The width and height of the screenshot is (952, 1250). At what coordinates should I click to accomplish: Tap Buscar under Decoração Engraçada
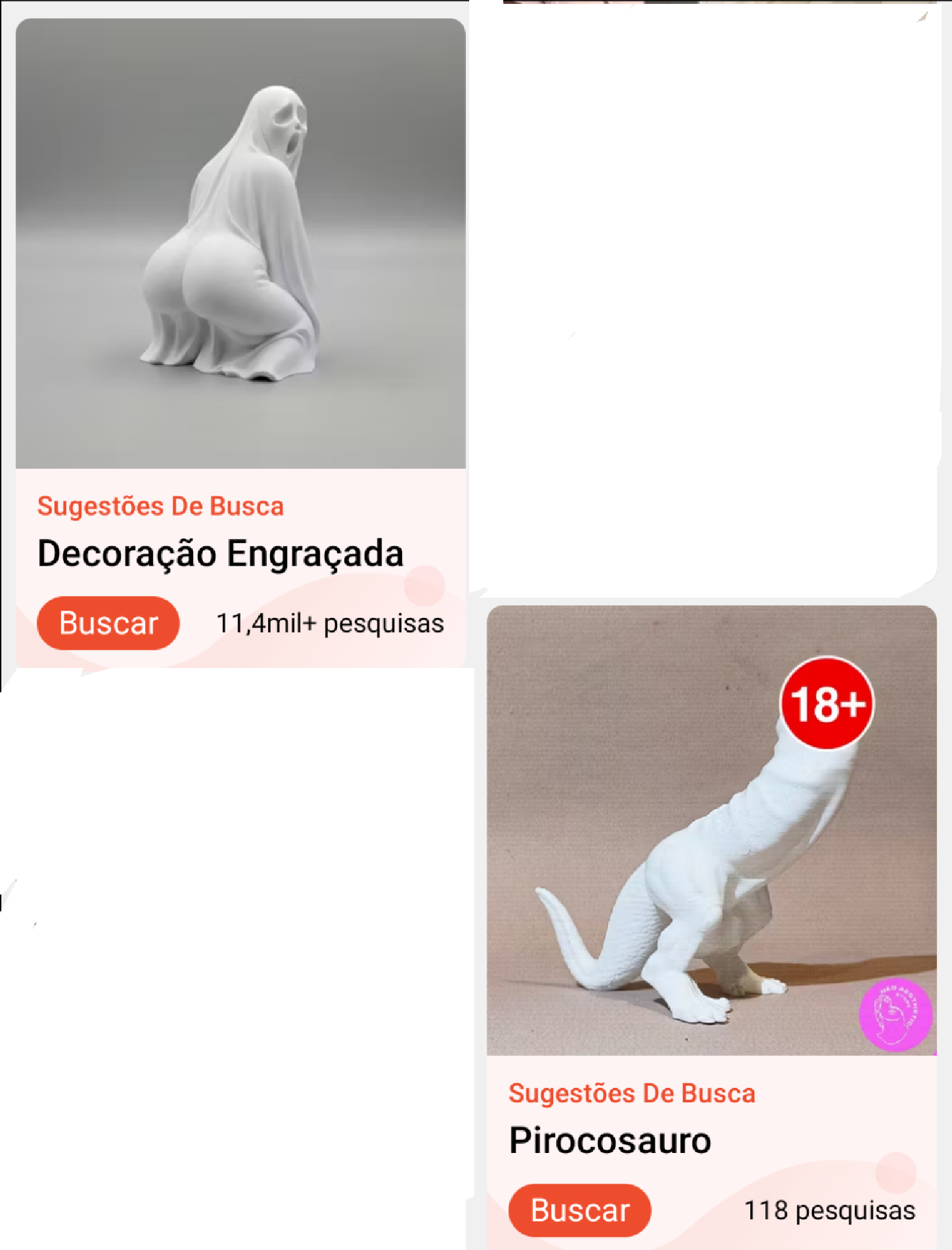[108, 623]
